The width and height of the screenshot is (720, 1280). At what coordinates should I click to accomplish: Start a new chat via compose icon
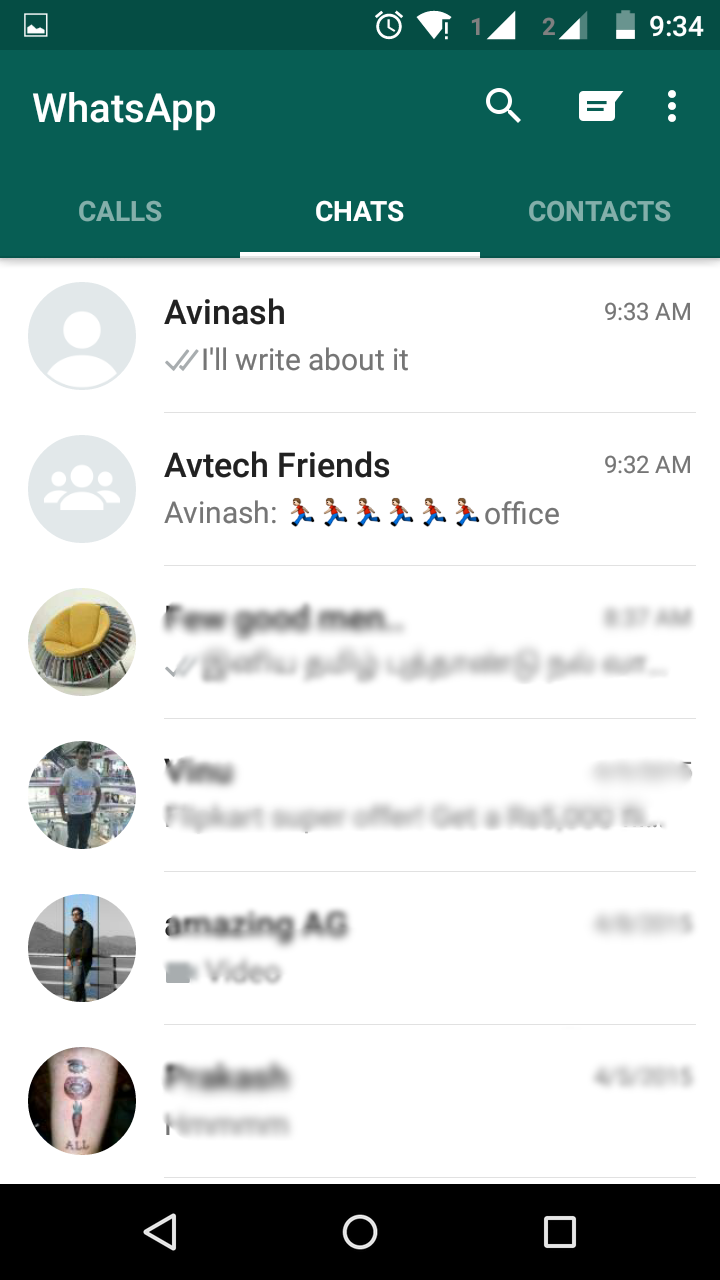click(600, 105)
